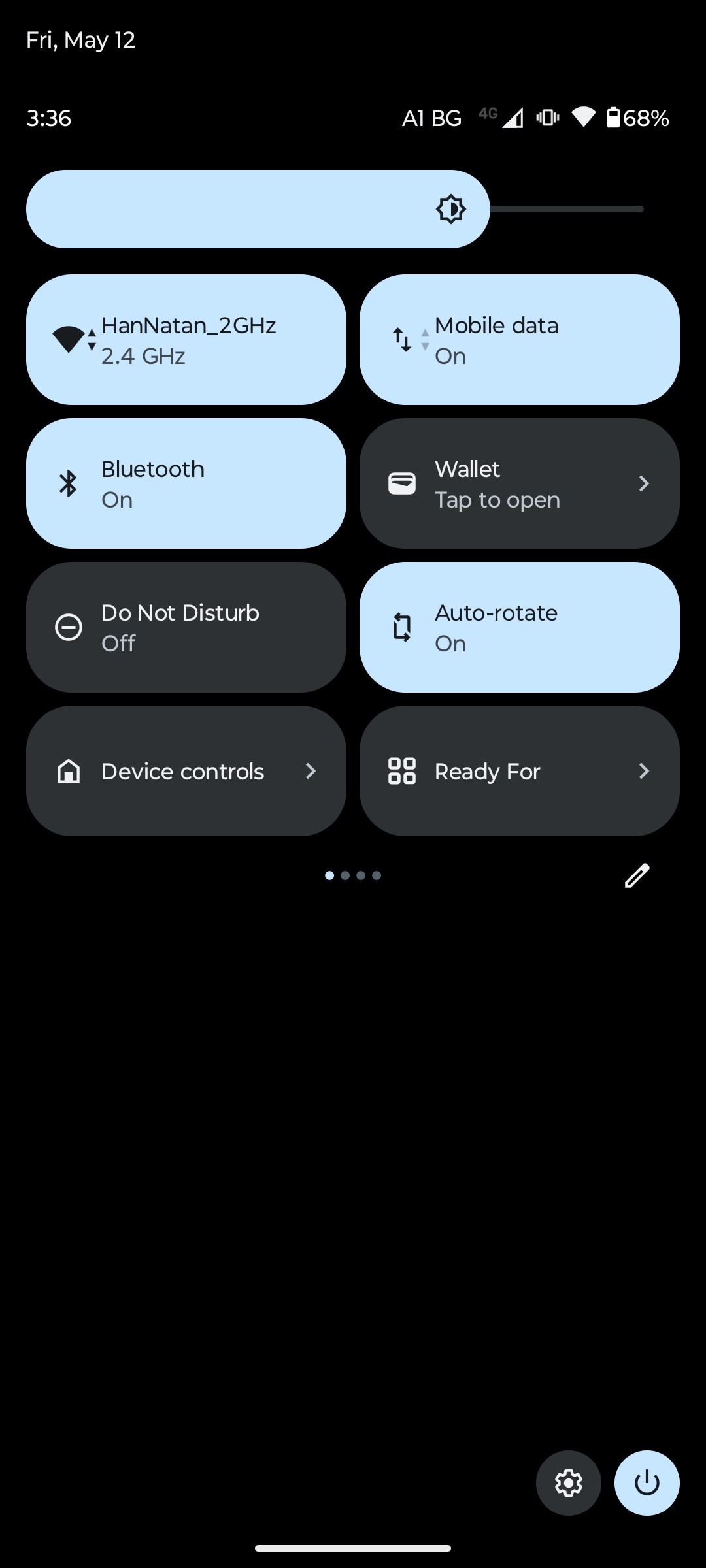
Task: Open the Wallet tile
Action: coord(520,483)
